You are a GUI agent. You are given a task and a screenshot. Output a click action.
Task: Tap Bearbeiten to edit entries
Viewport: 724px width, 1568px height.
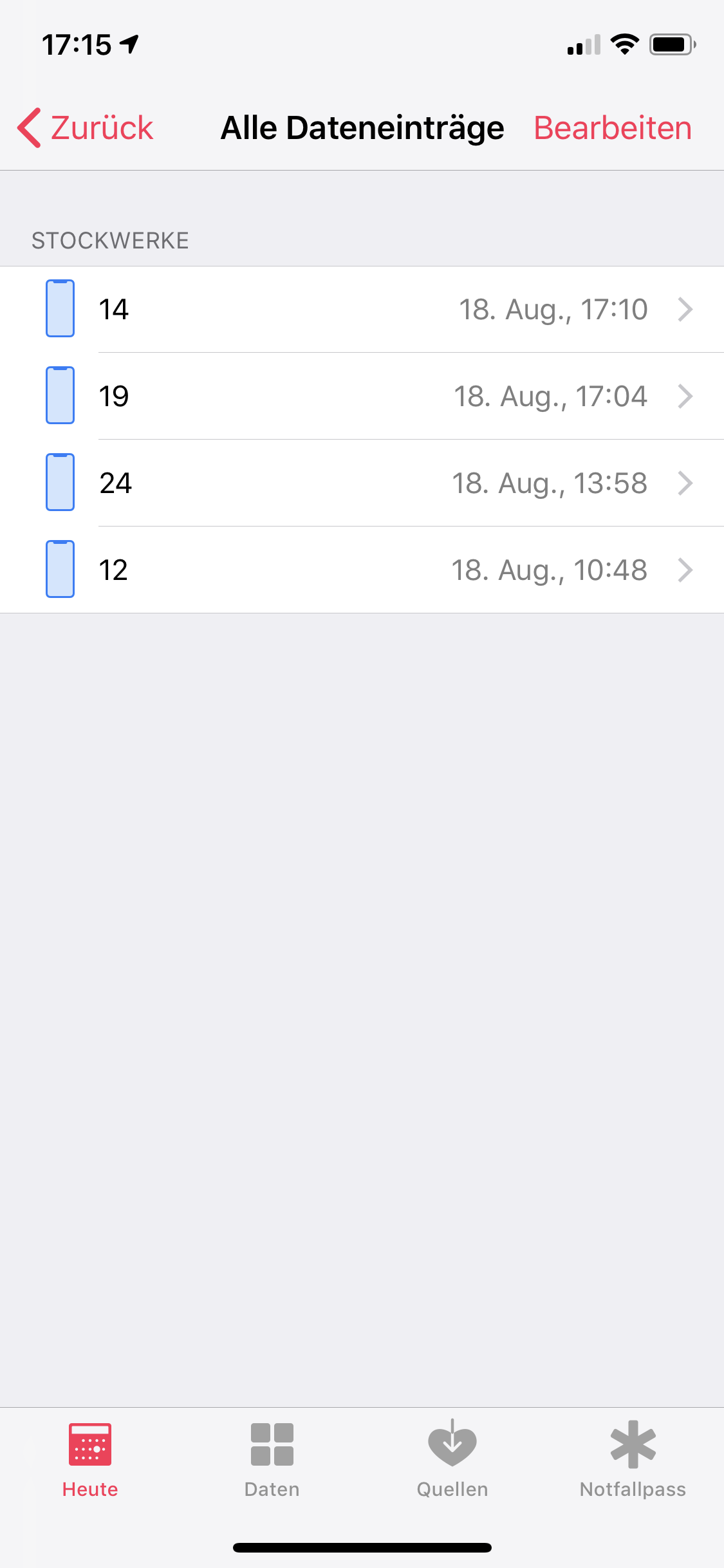tap(612, 127)
